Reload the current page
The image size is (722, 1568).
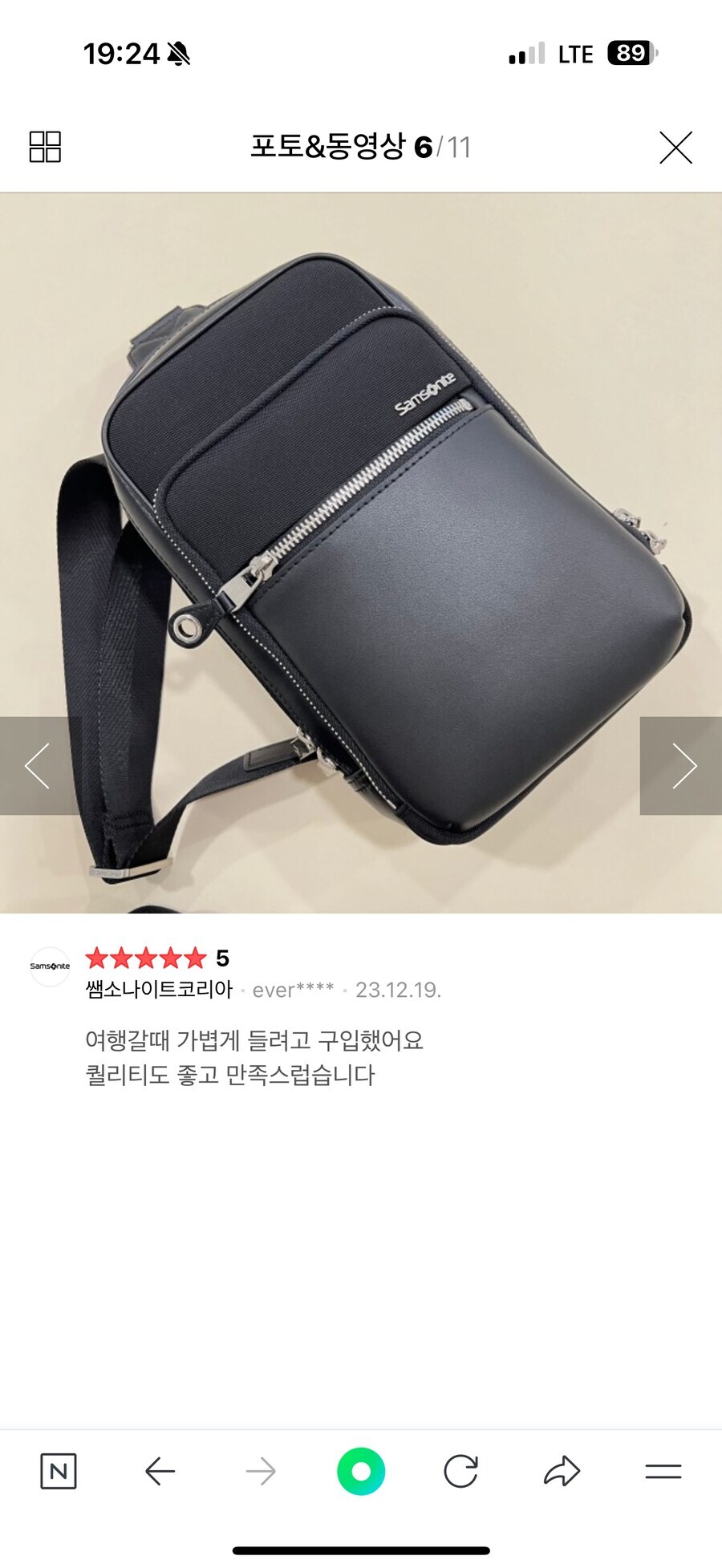pyautogui.click(x=461, y=1470)
